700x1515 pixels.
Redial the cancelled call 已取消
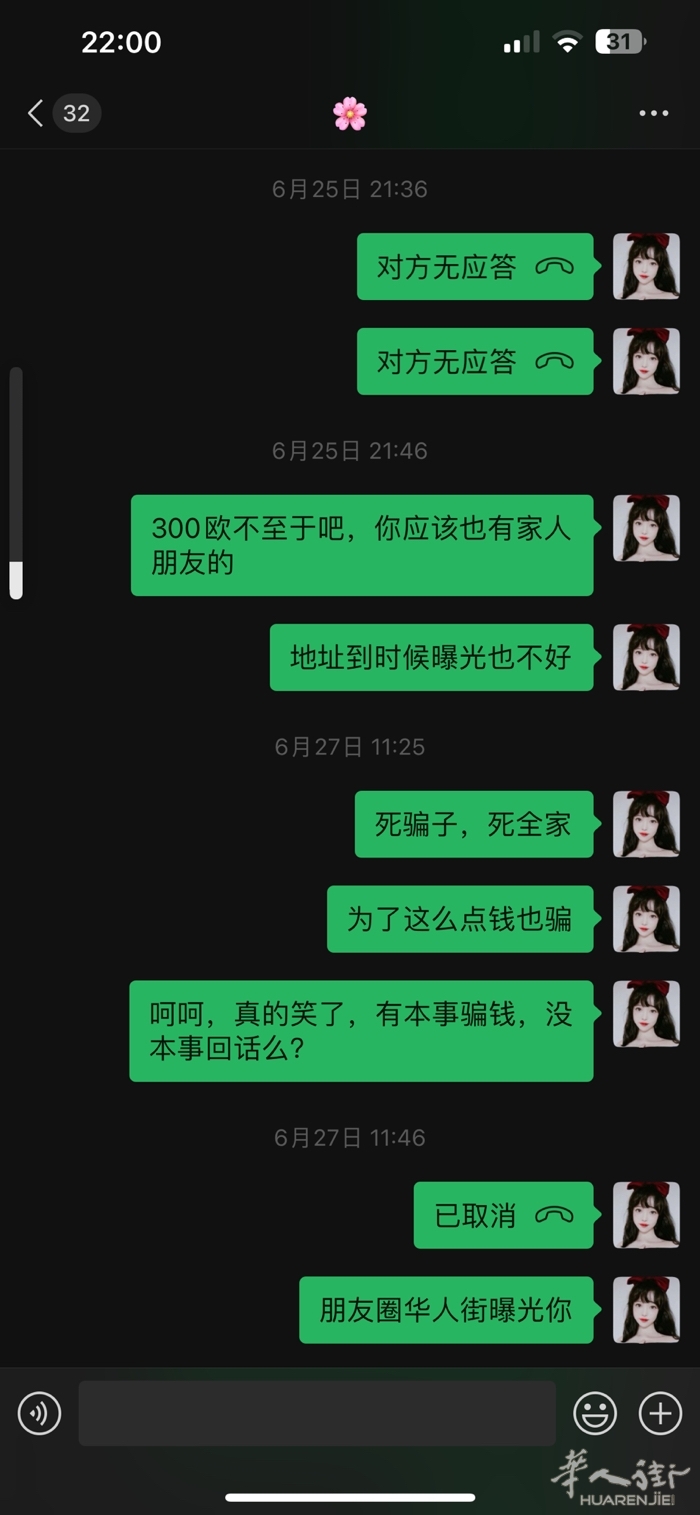[x=504, y=1215]
